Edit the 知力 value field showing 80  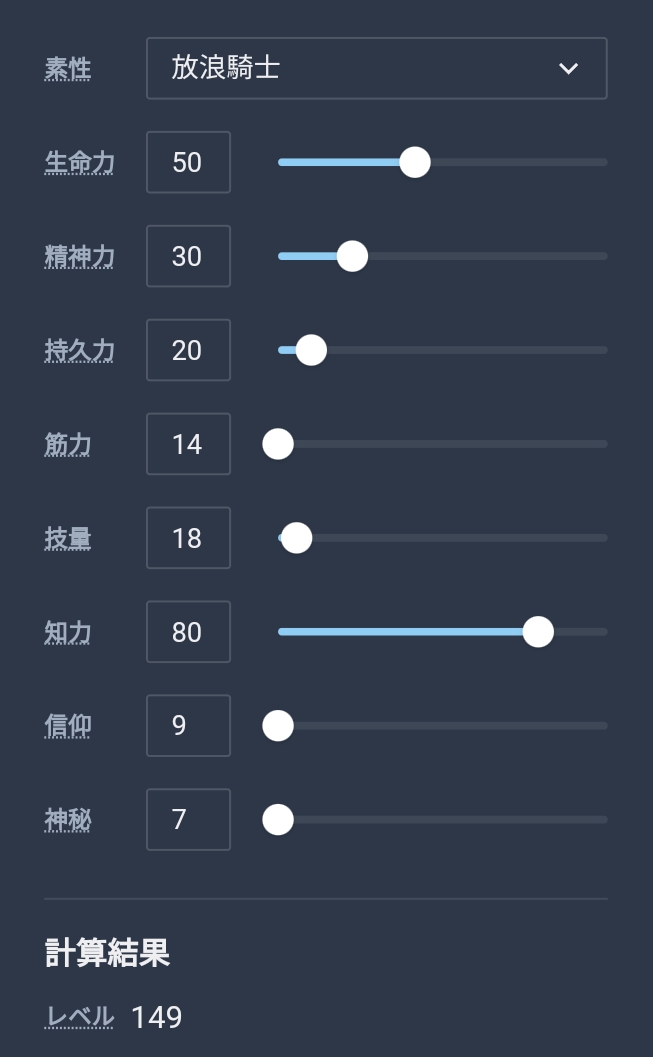(x=188, y=632)
